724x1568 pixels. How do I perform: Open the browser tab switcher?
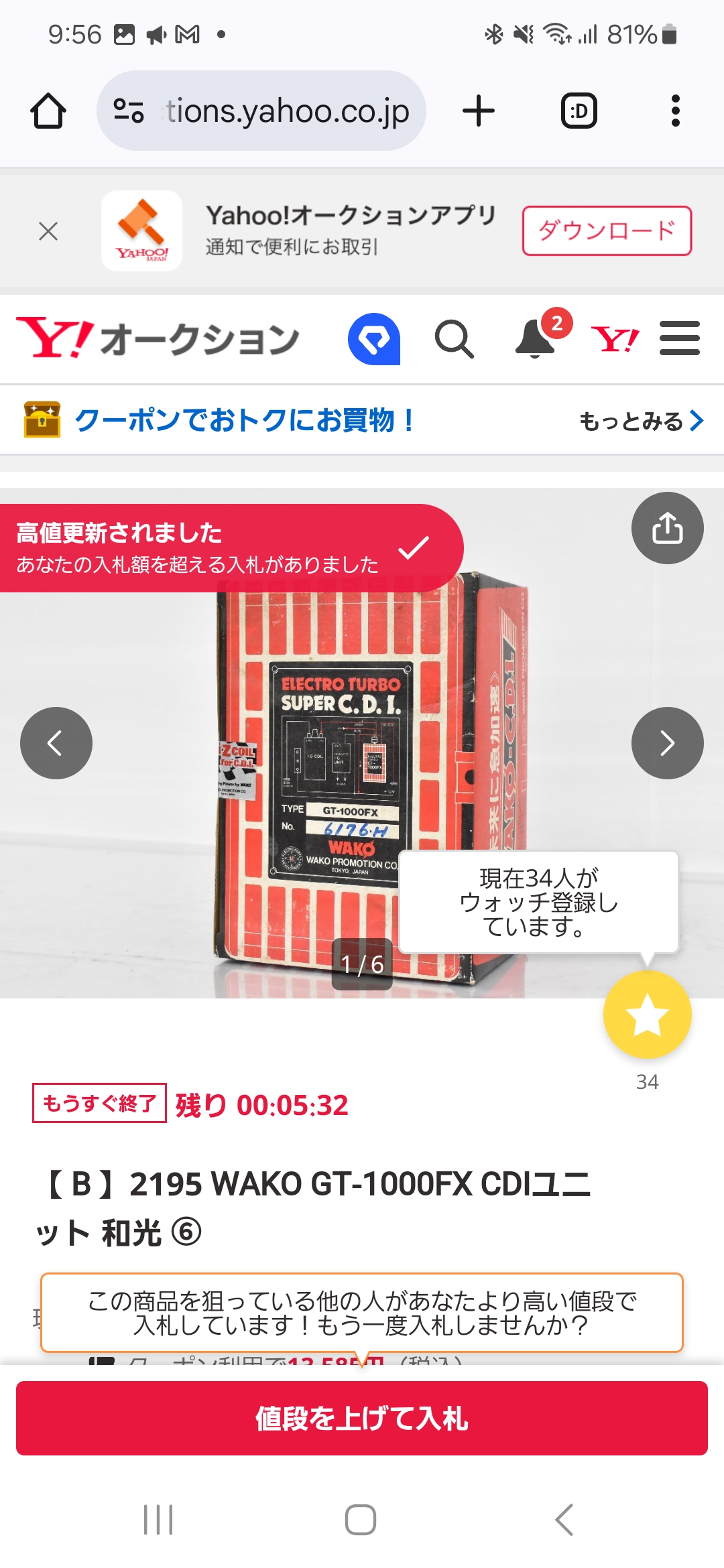[x=579, y=111]
